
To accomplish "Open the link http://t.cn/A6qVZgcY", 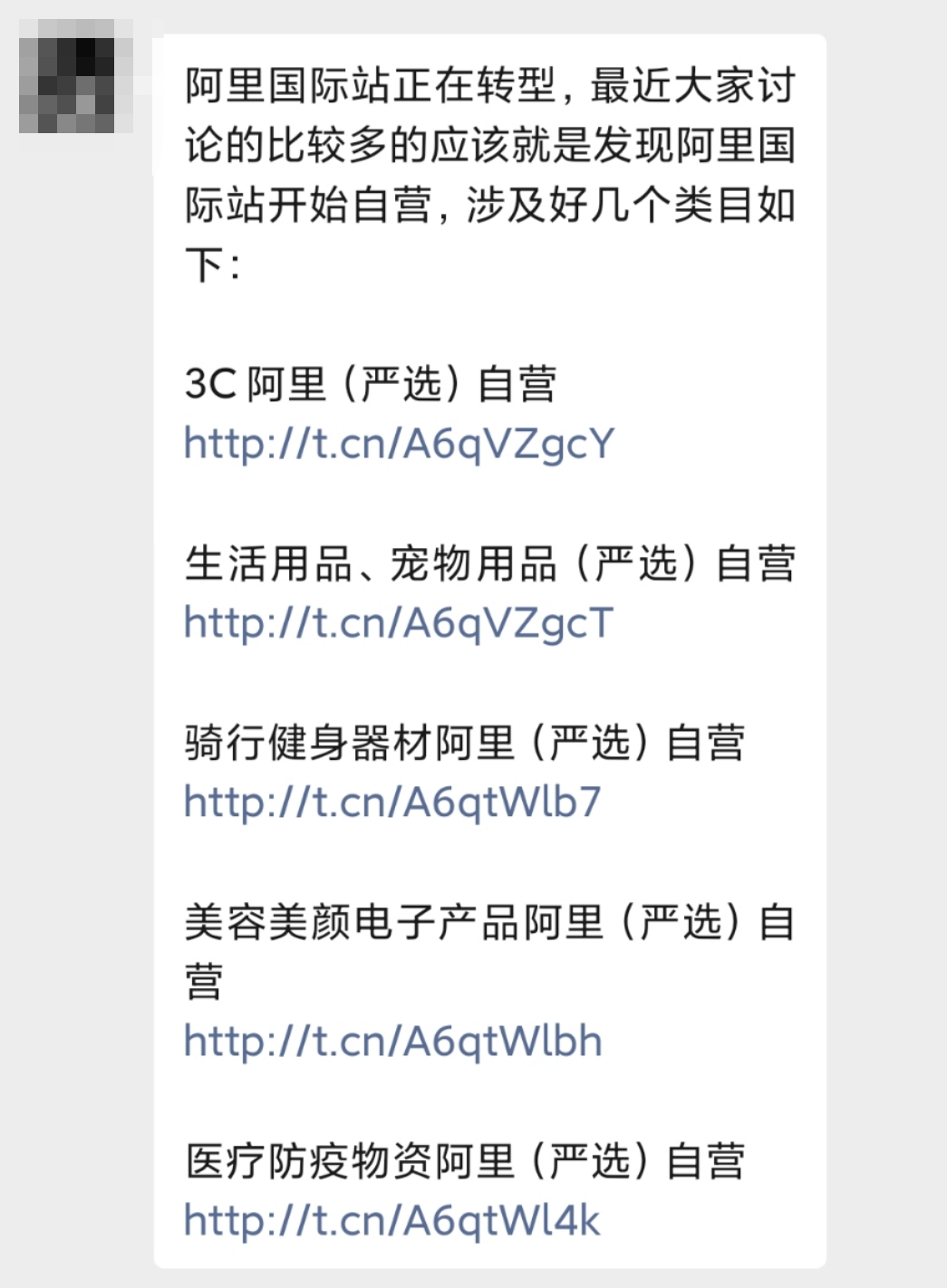I will [397, 443].
